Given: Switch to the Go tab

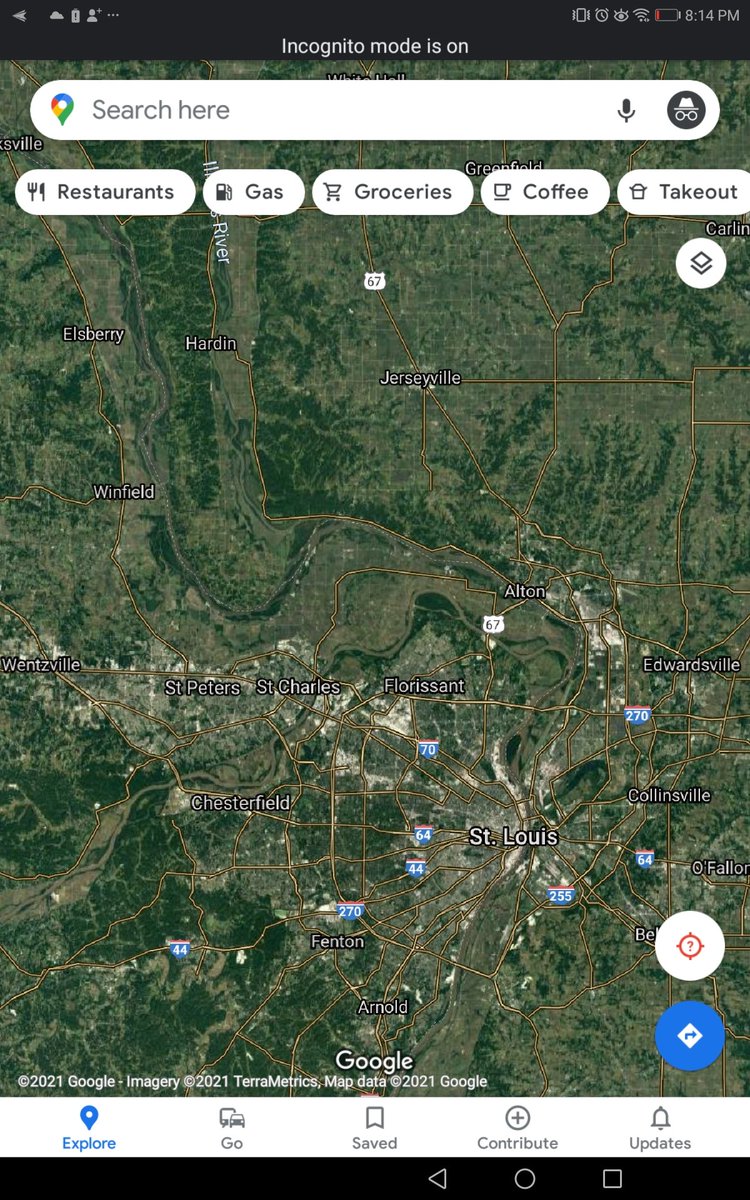Looking at the screenshot, I should pyautogui.click(x=232, y=1128).
